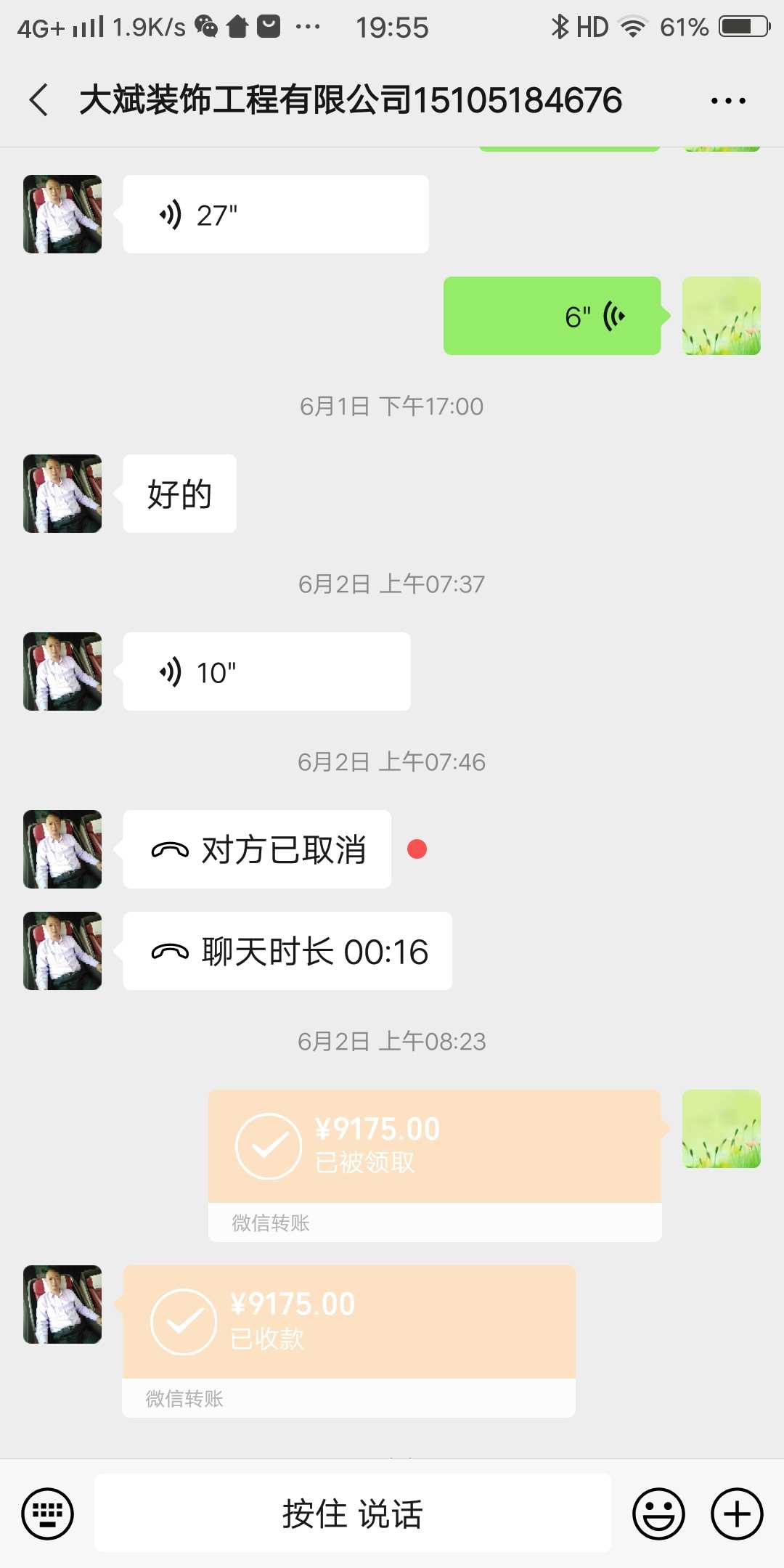Switch to keyboard text input

point(48,1514)
